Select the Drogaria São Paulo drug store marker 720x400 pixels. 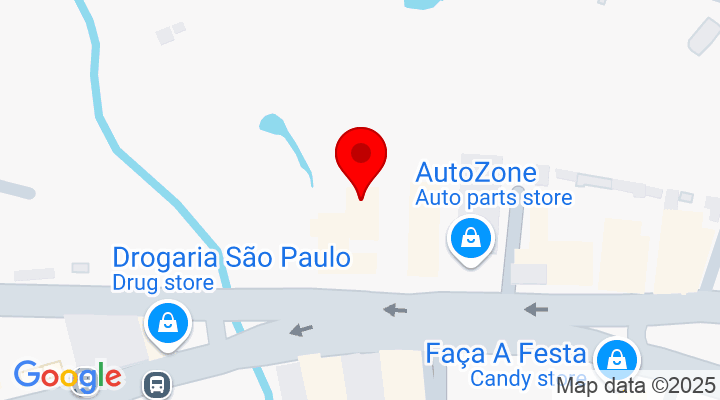(x=168, y=323)
